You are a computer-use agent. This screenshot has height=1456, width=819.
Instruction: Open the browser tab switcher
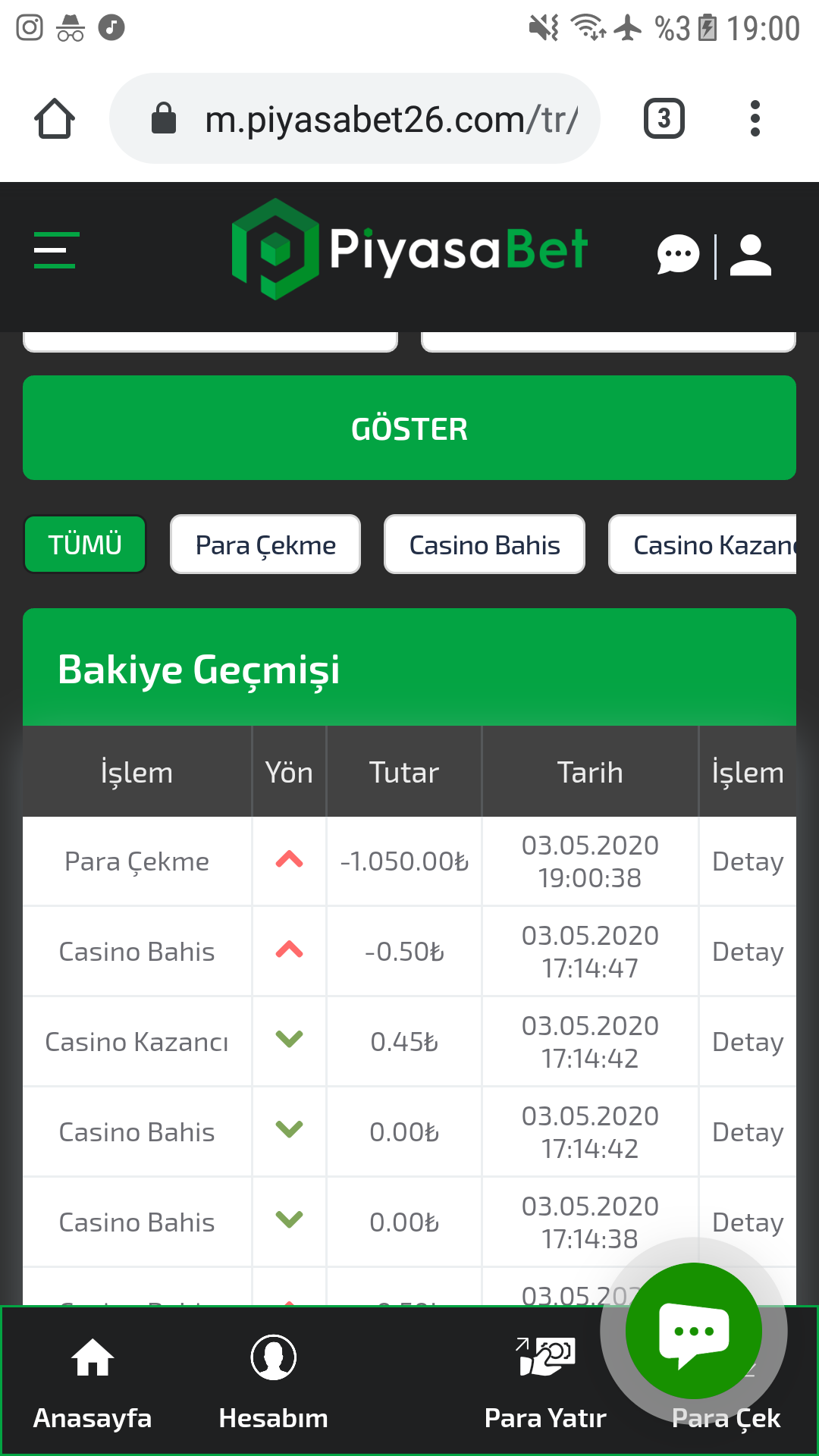(x=664, y=118)
